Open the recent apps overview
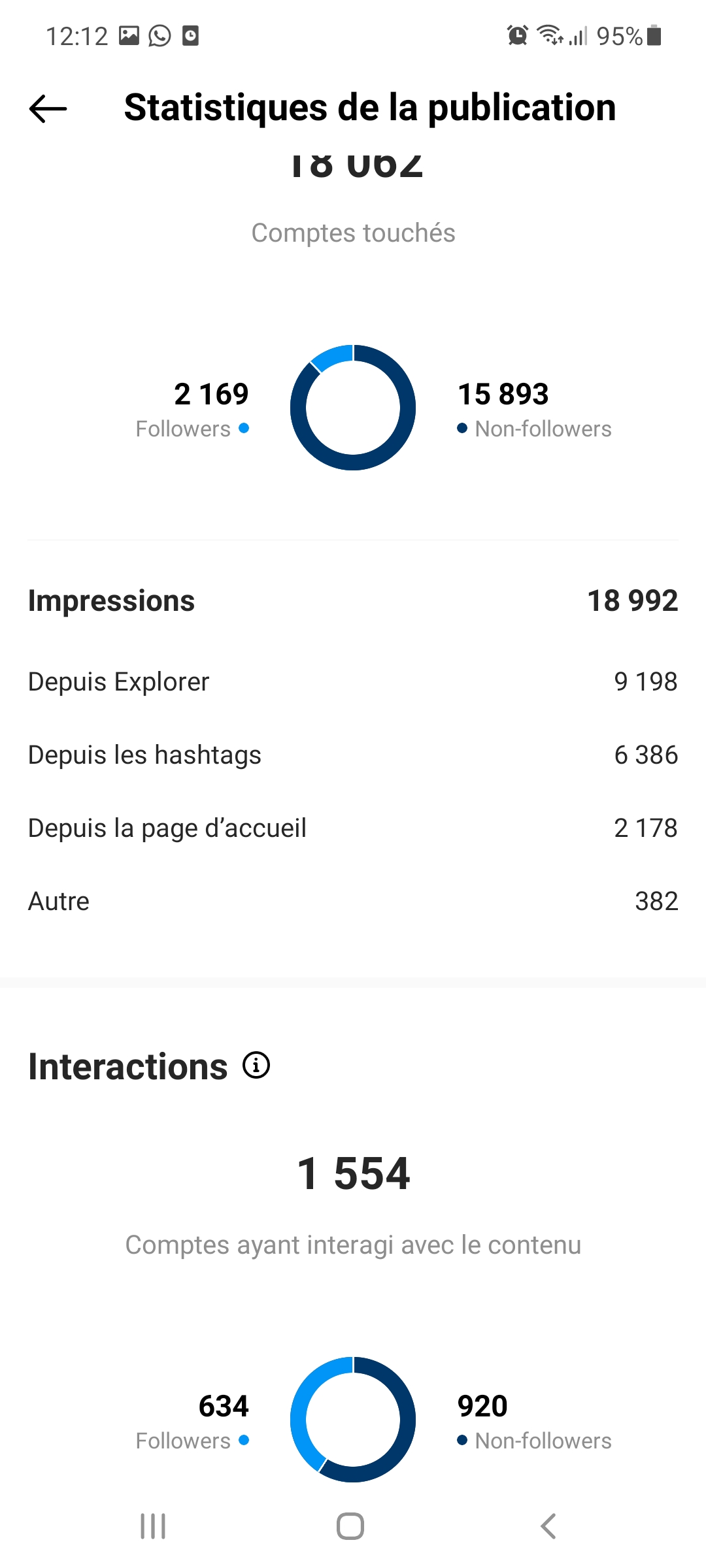Screen dimensions: 706x1568 tap(153, 1527)
